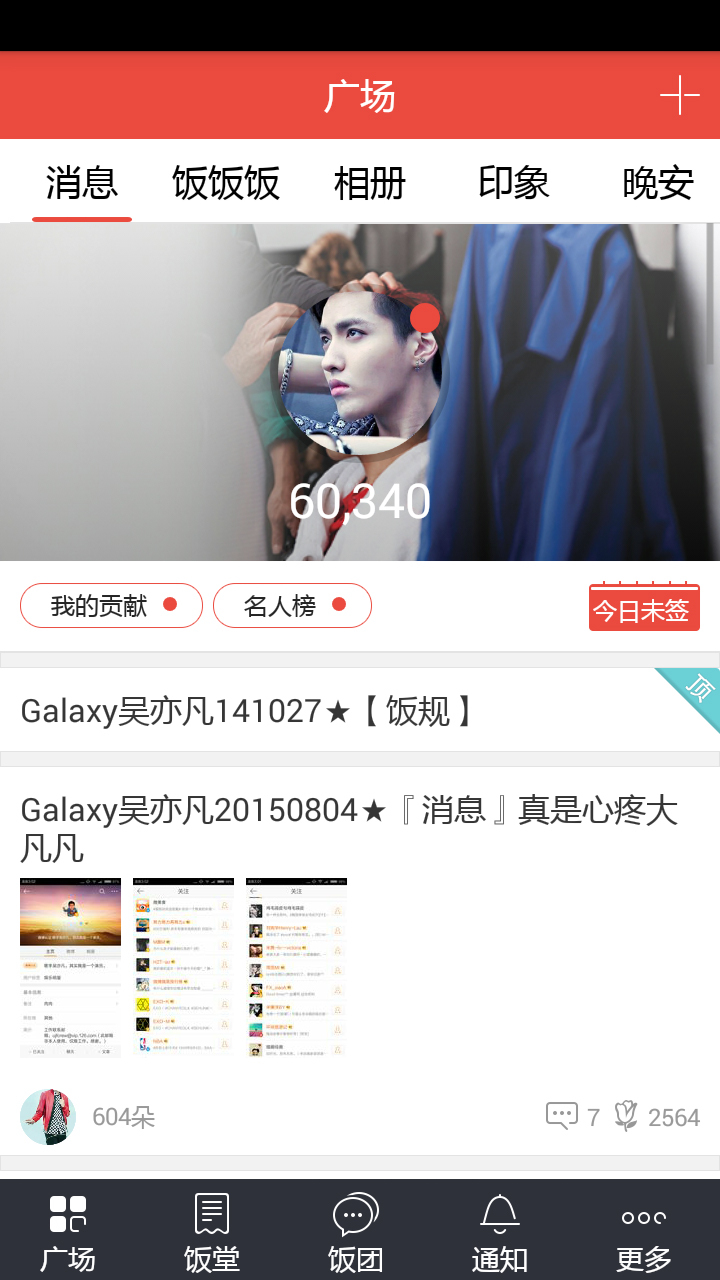View the first screenshot thumbnail in post
The width and height of the screenshot is (720, 1280).
(x=71, y=967)
